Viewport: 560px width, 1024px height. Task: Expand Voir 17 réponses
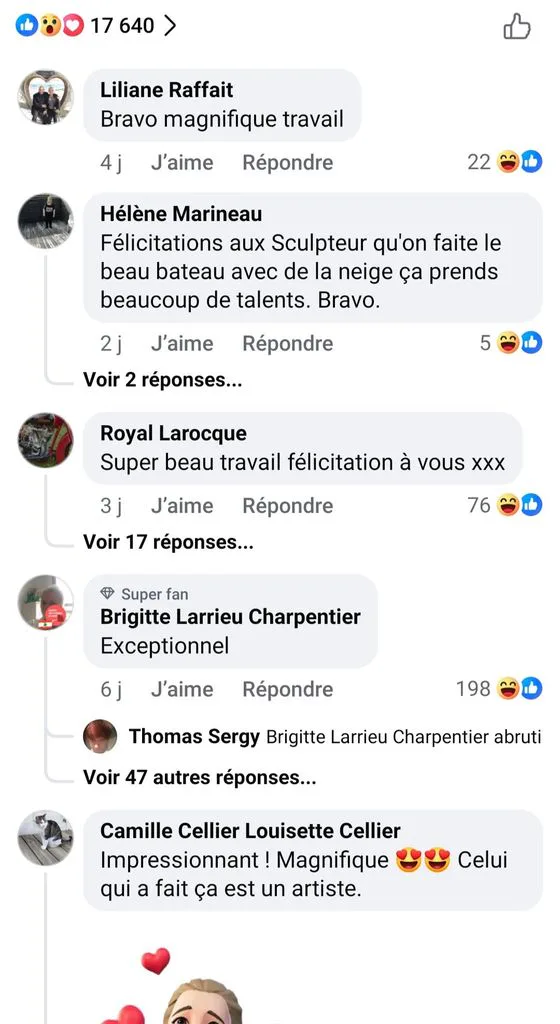point(168,542)
